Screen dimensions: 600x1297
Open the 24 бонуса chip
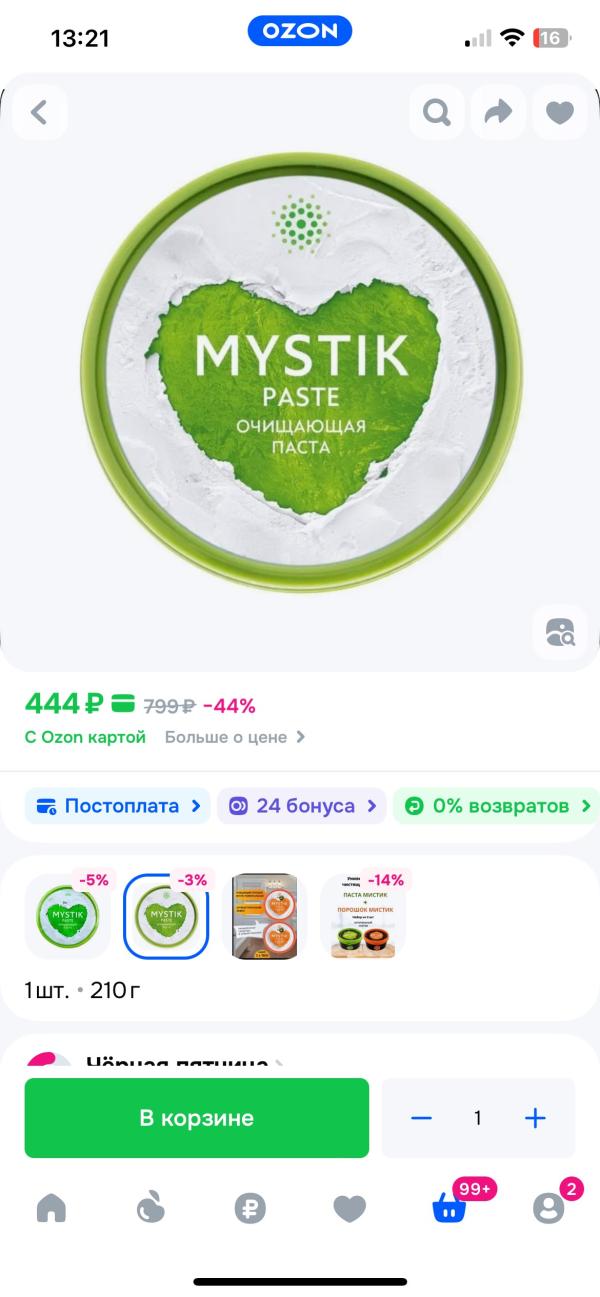pyautogui.click(x=302, y=806)
